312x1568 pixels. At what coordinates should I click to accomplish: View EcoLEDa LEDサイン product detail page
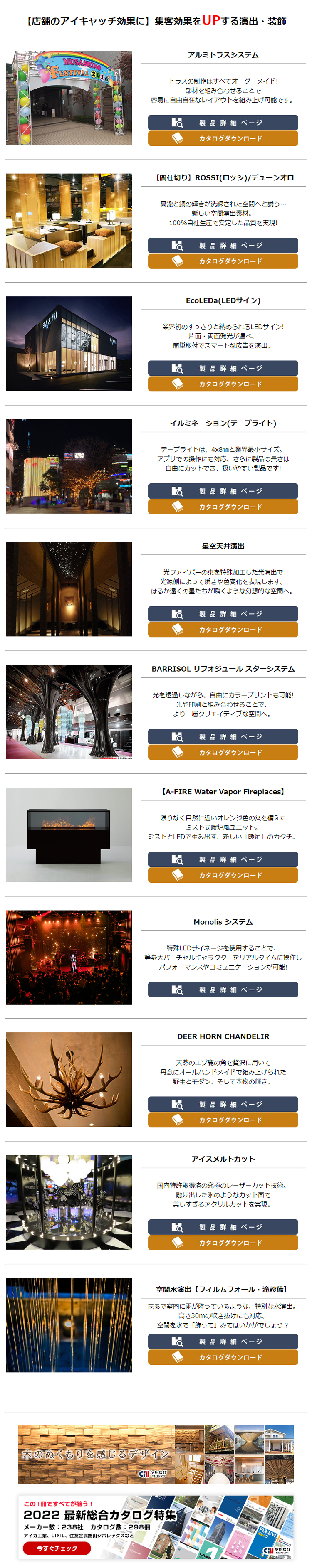click(223, 368)
